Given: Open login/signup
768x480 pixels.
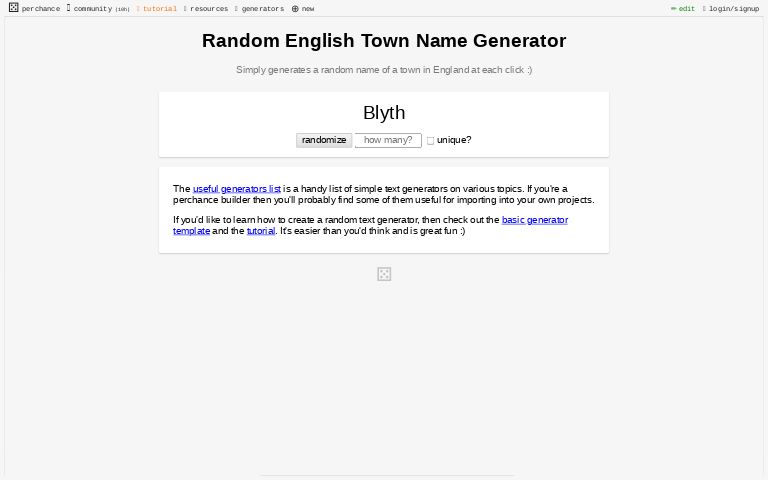Looking at the screenshot, I should pyautogui.click(x=733, y=8).
